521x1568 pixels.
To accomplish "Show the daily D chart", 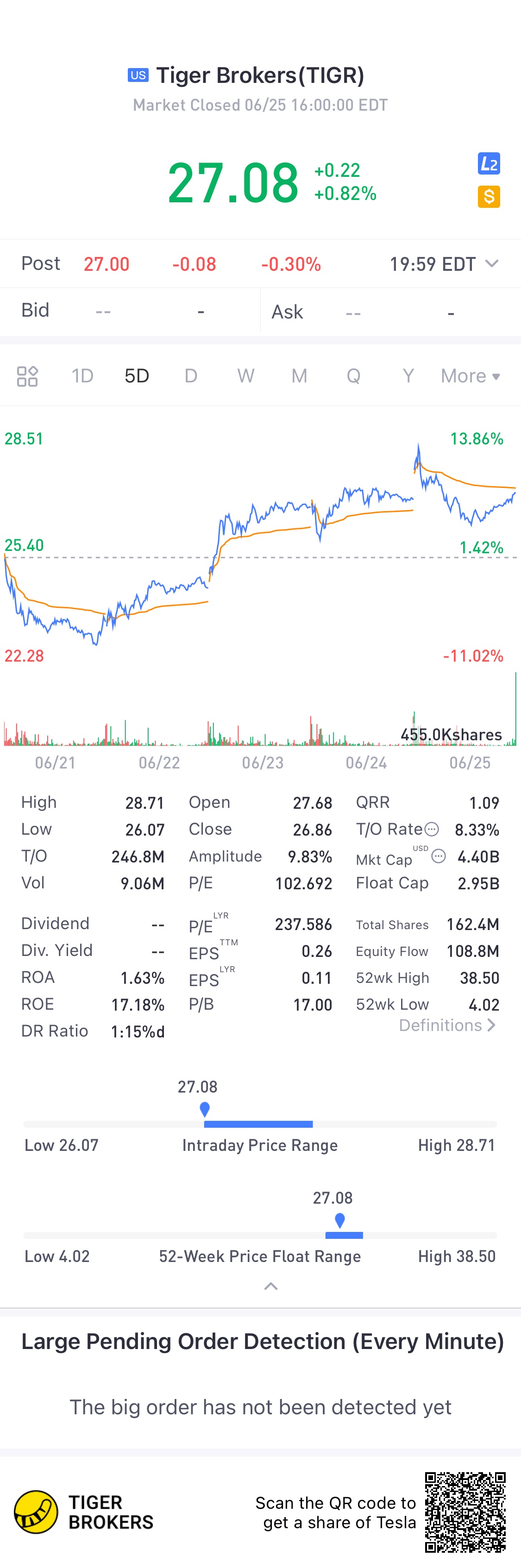I will (191, 376).
